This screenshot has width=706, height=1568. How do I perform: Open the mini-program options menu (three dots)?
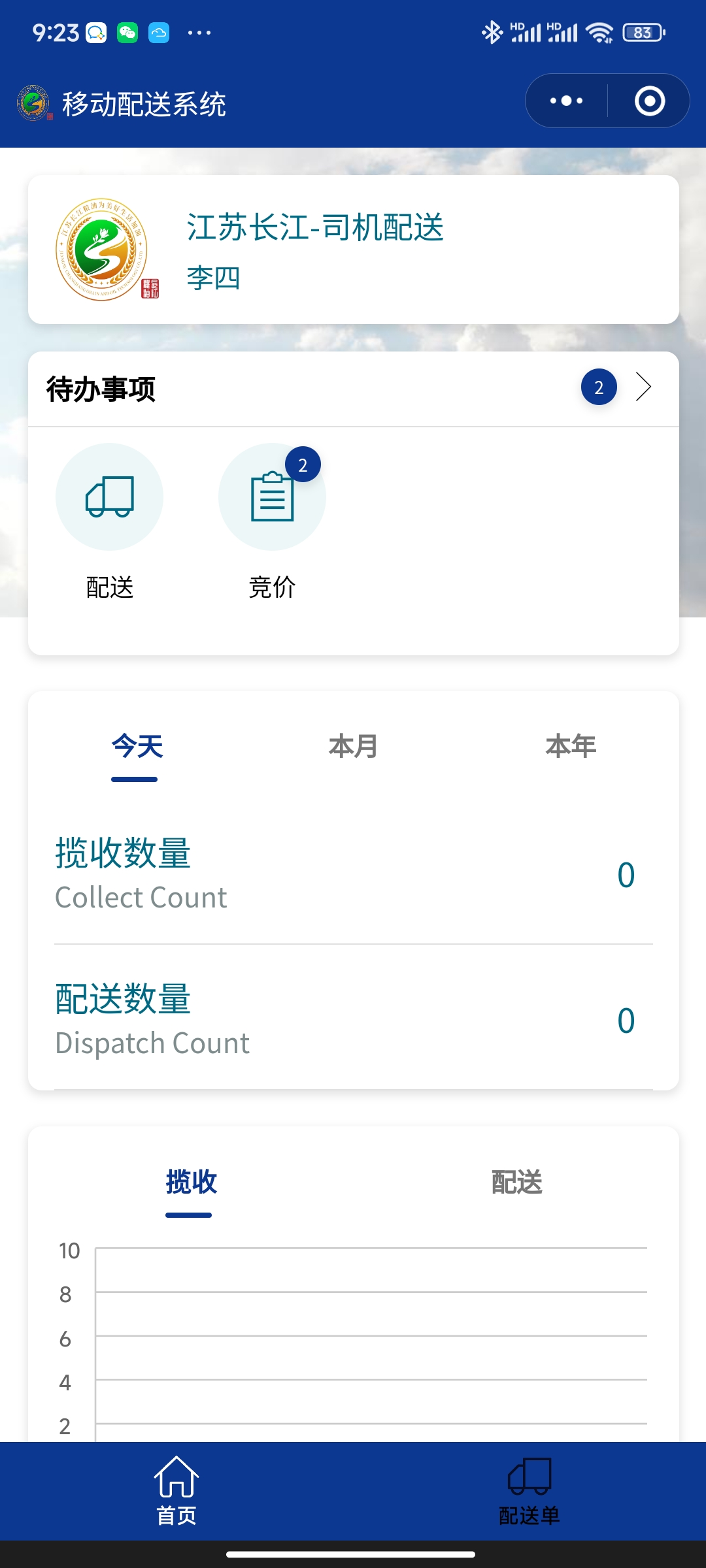click(565, 100)
